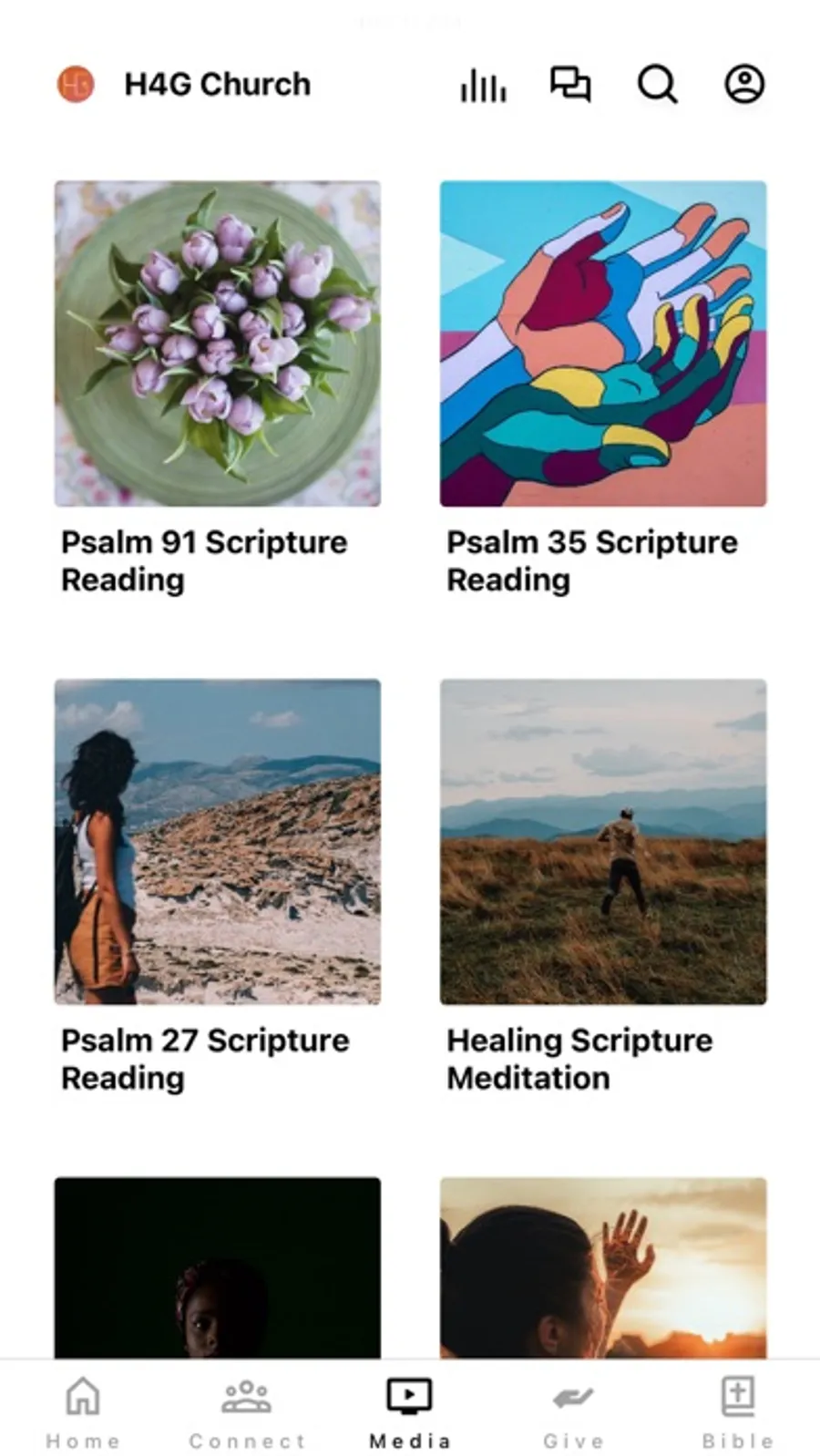
Task: Open Psalm 35 Scripture Reading
Action: pyautogui.click(x=603, y=344)
